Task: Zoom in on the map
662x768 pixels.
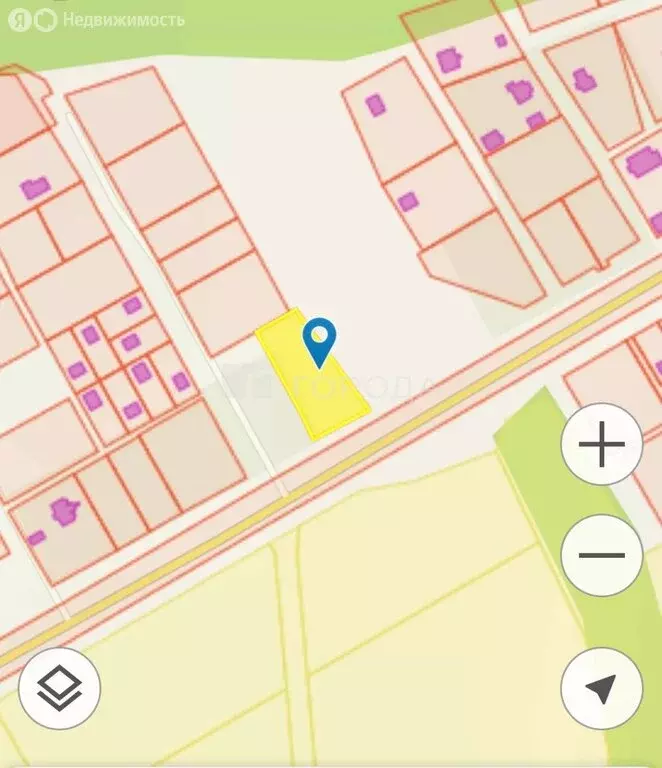Action: (x=602, y=445)
